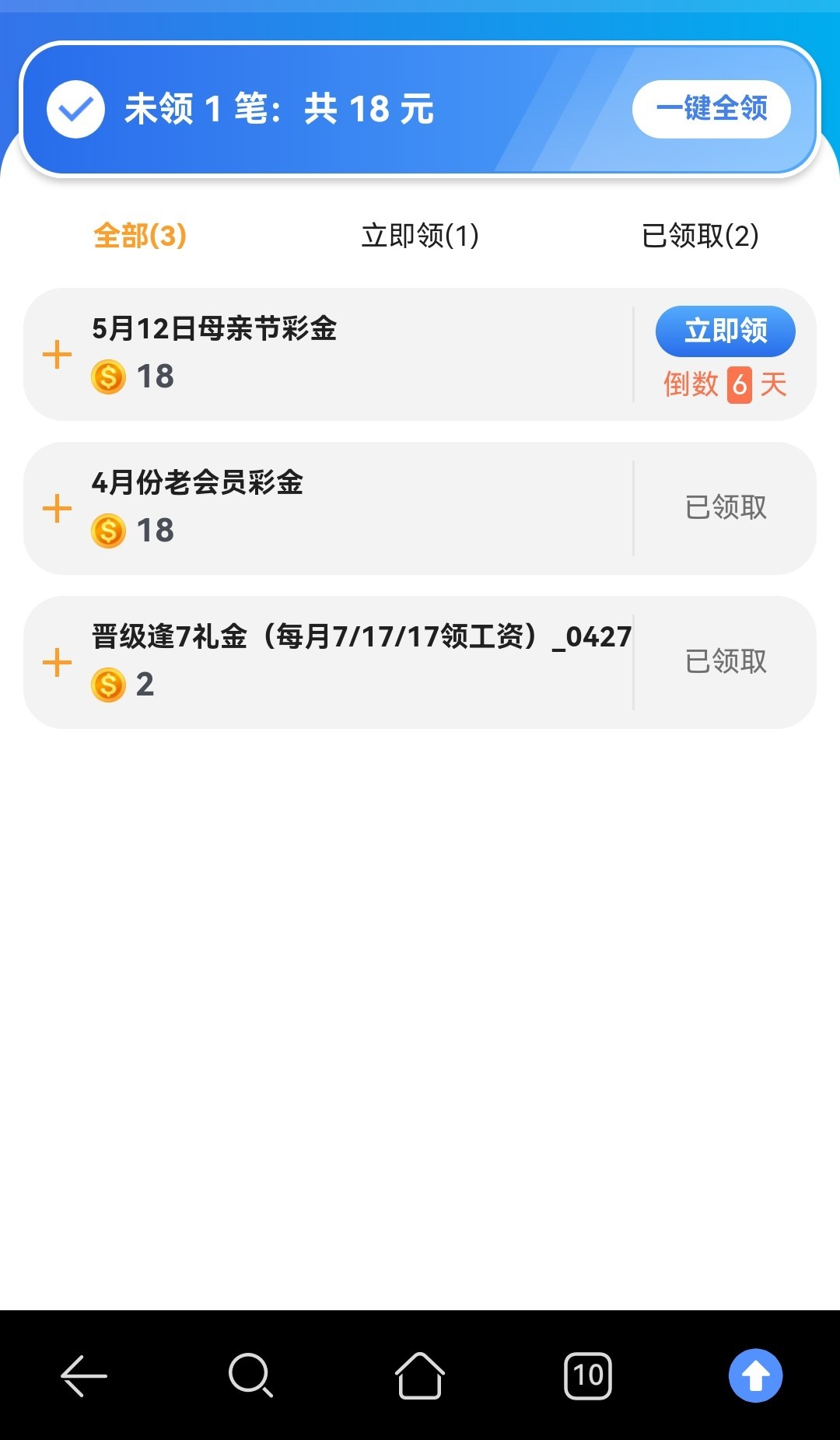Open search from the bottom bar
The height and width of the screenshot is (1440, 840).
pos(250,1375)
